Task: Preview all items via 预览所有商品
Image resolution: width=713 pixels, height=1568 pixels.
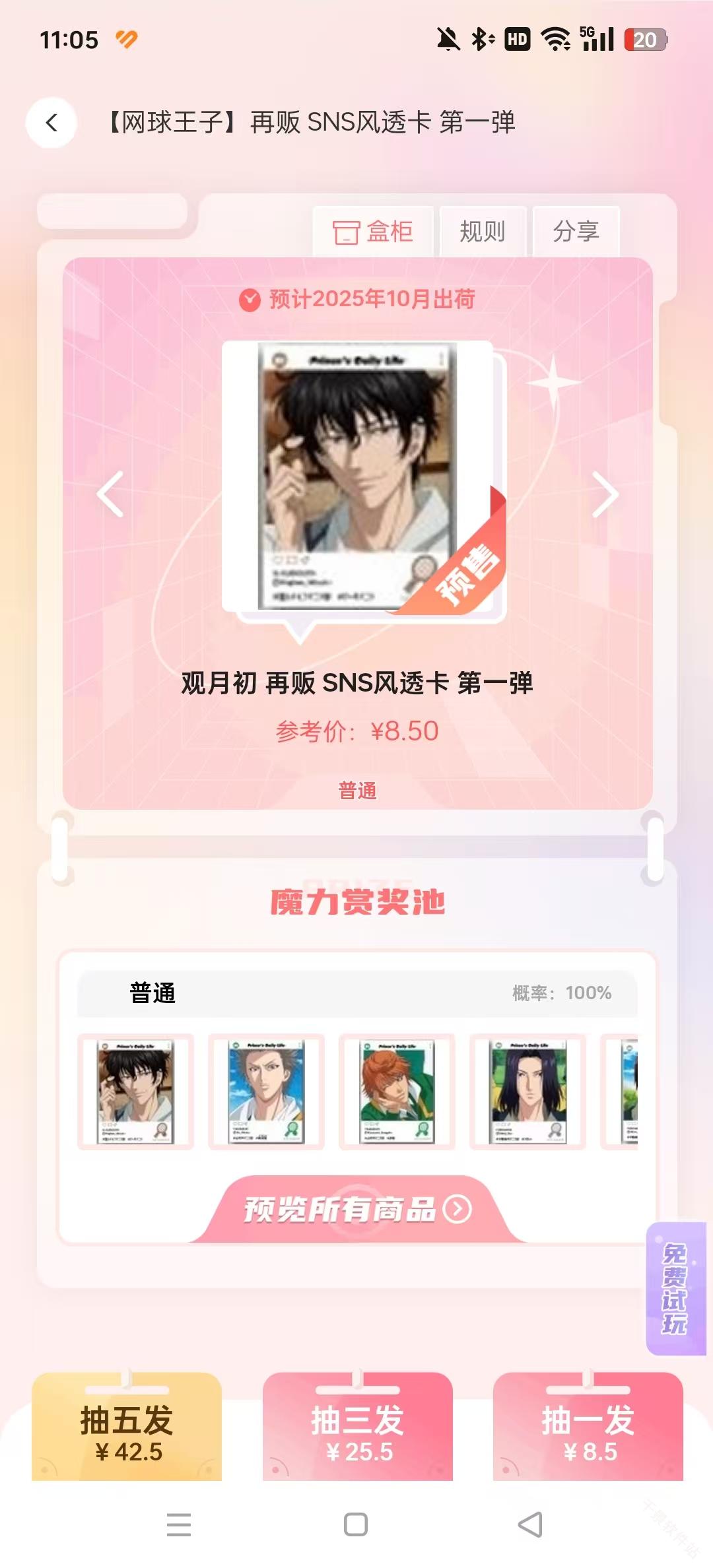Action: 357,1209
